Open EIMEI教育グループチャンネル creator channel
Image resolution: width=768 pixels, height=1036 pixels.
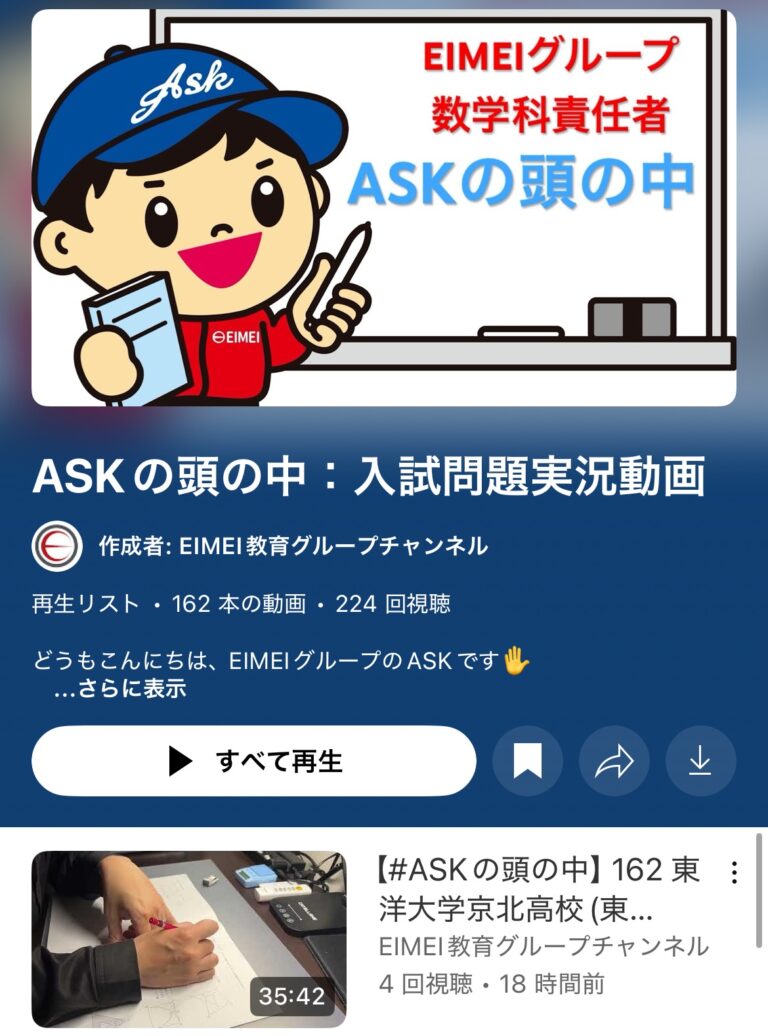[292, 546]
